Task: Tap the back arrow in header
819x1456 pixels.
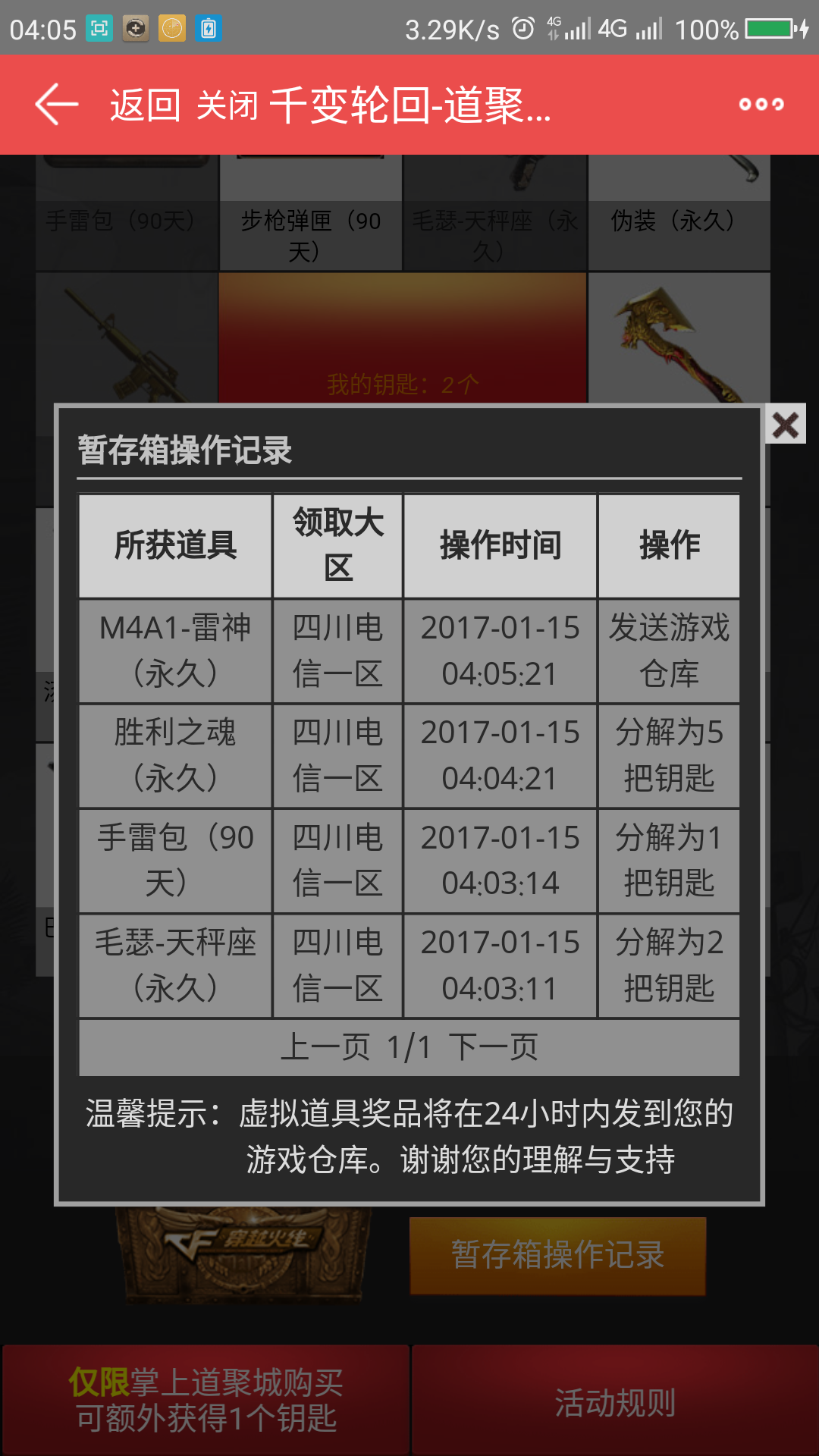Action: pyautogui.click(x=57, y=104)
